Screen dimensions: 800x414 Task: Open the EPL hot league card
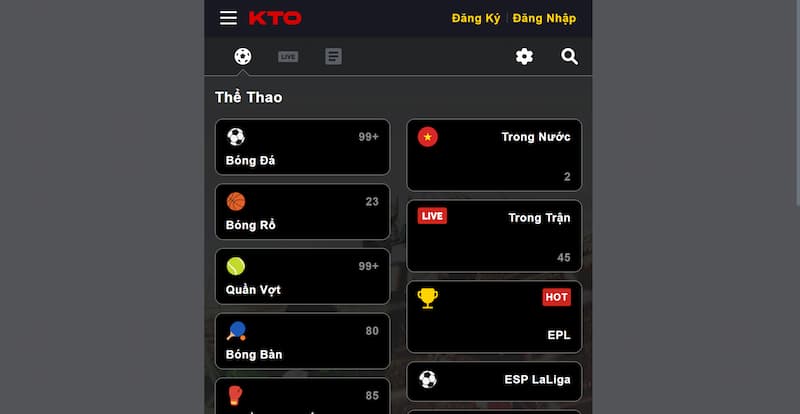(494, 316)
